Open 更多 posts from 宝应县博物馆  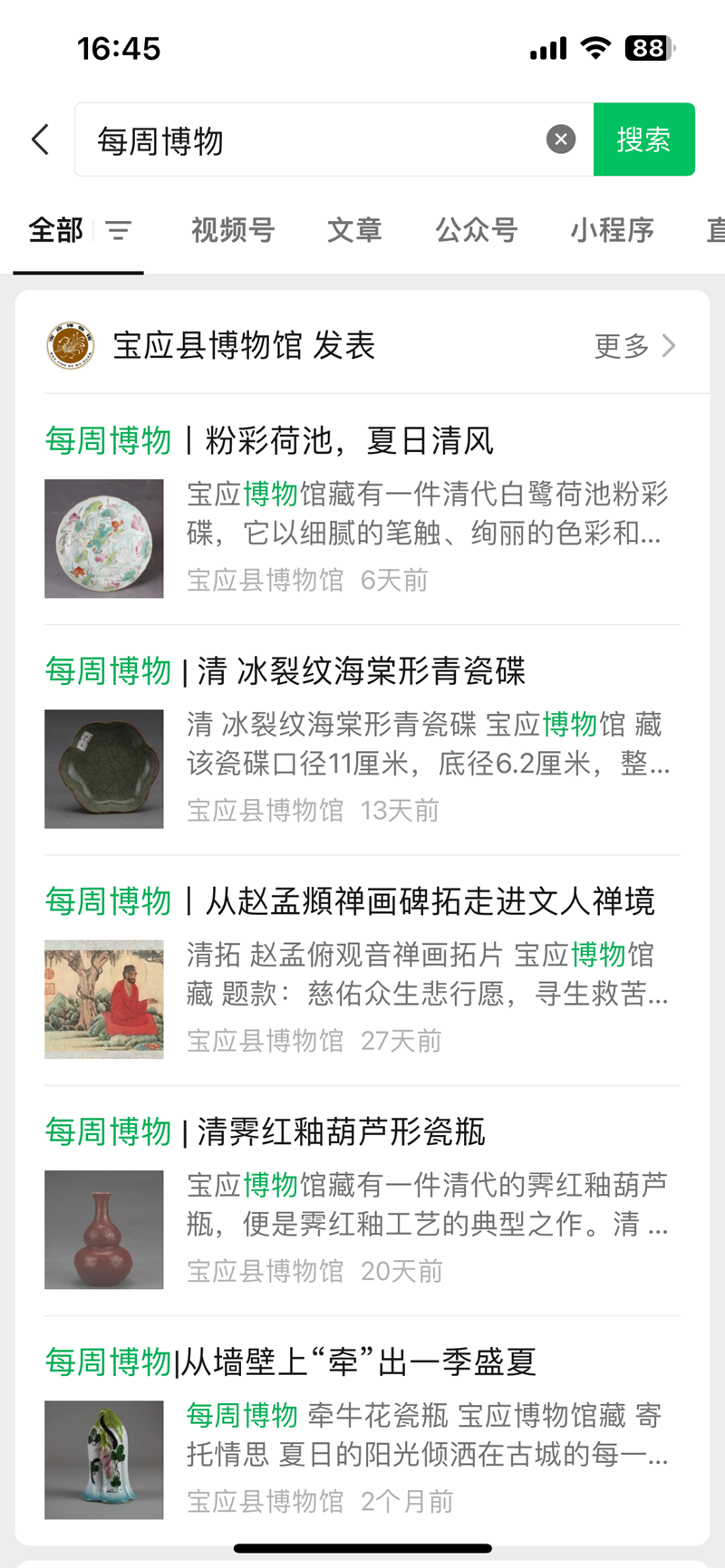click(x=634, y=346)
